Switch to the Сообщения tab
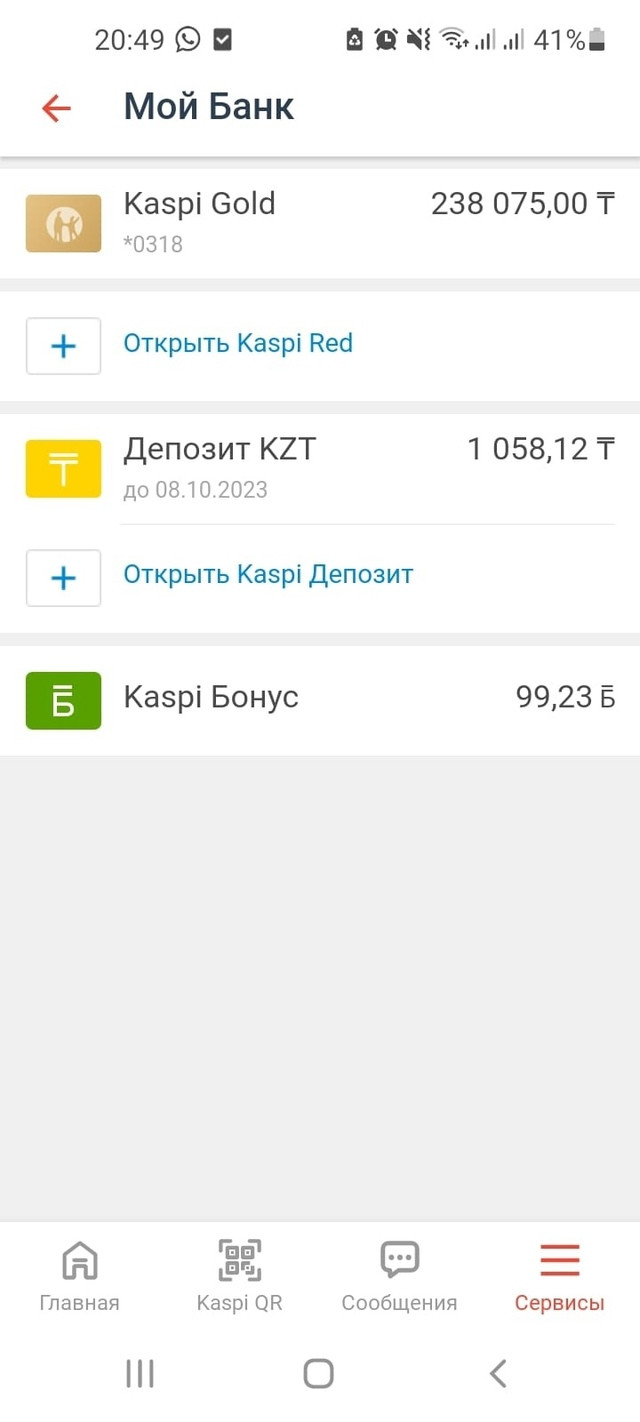Viewport: 640px width, 1422px height. pyautogui.click(x=400, y=1276)
